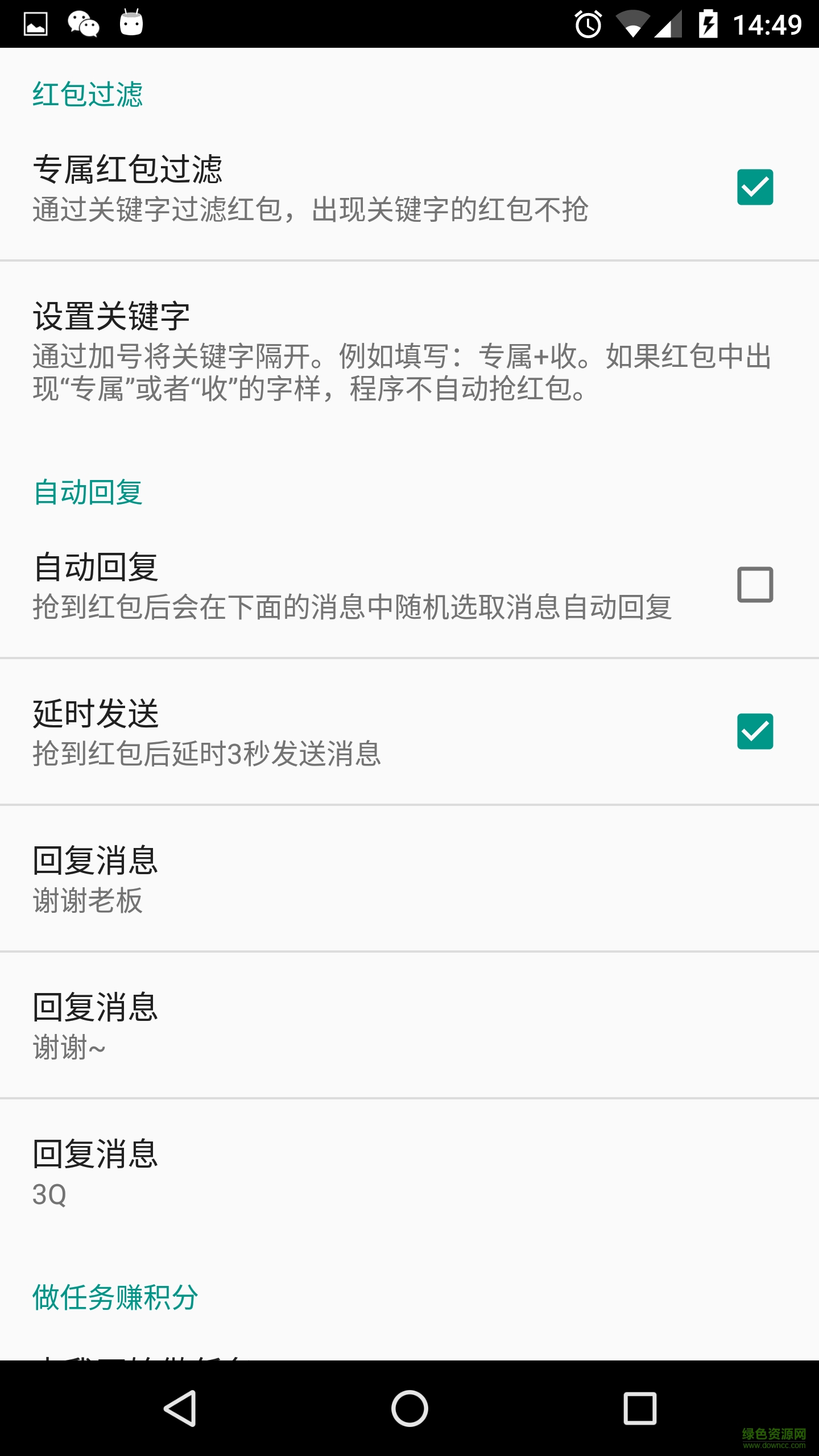Tap the system home button

coord(409,1408)
